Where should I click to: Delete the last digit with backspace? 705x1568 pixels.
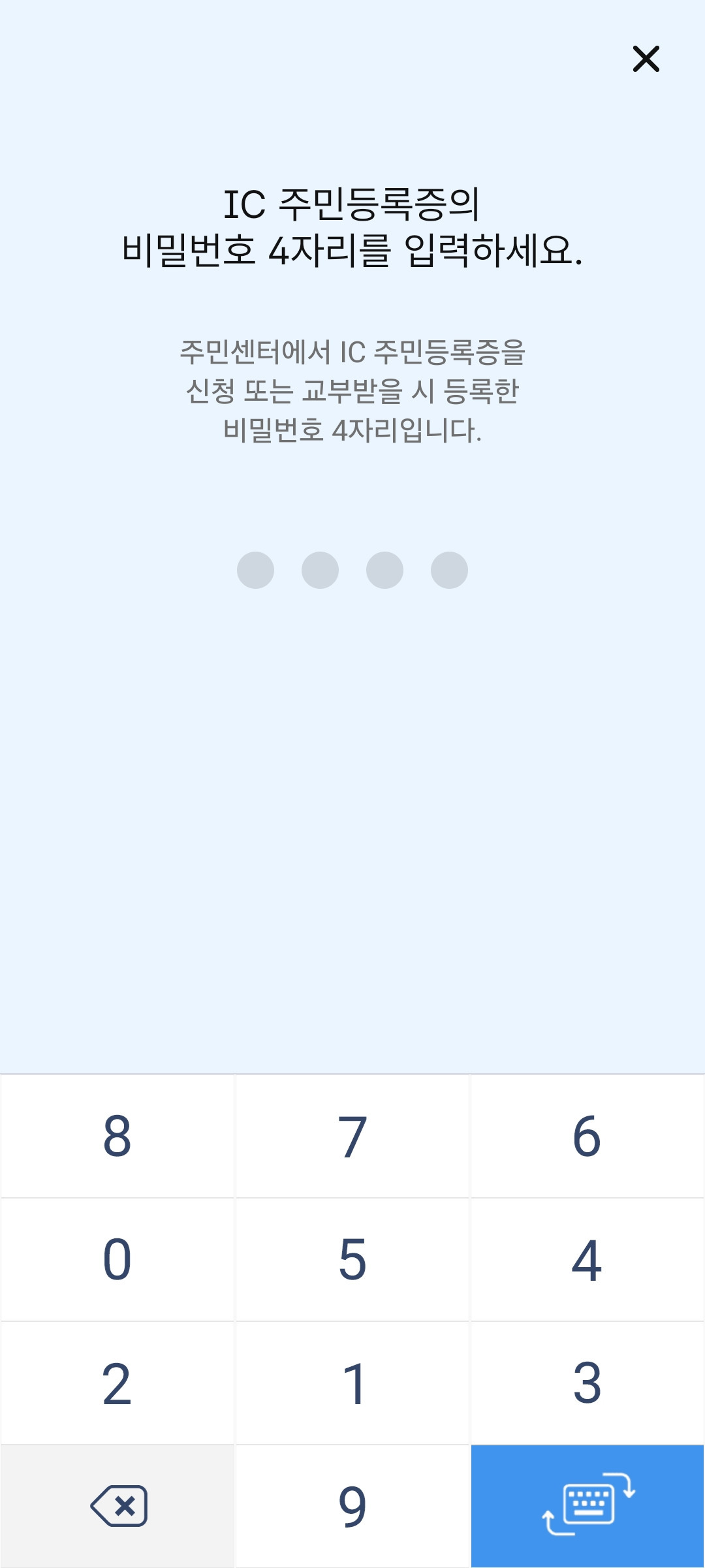point(117,1507)
